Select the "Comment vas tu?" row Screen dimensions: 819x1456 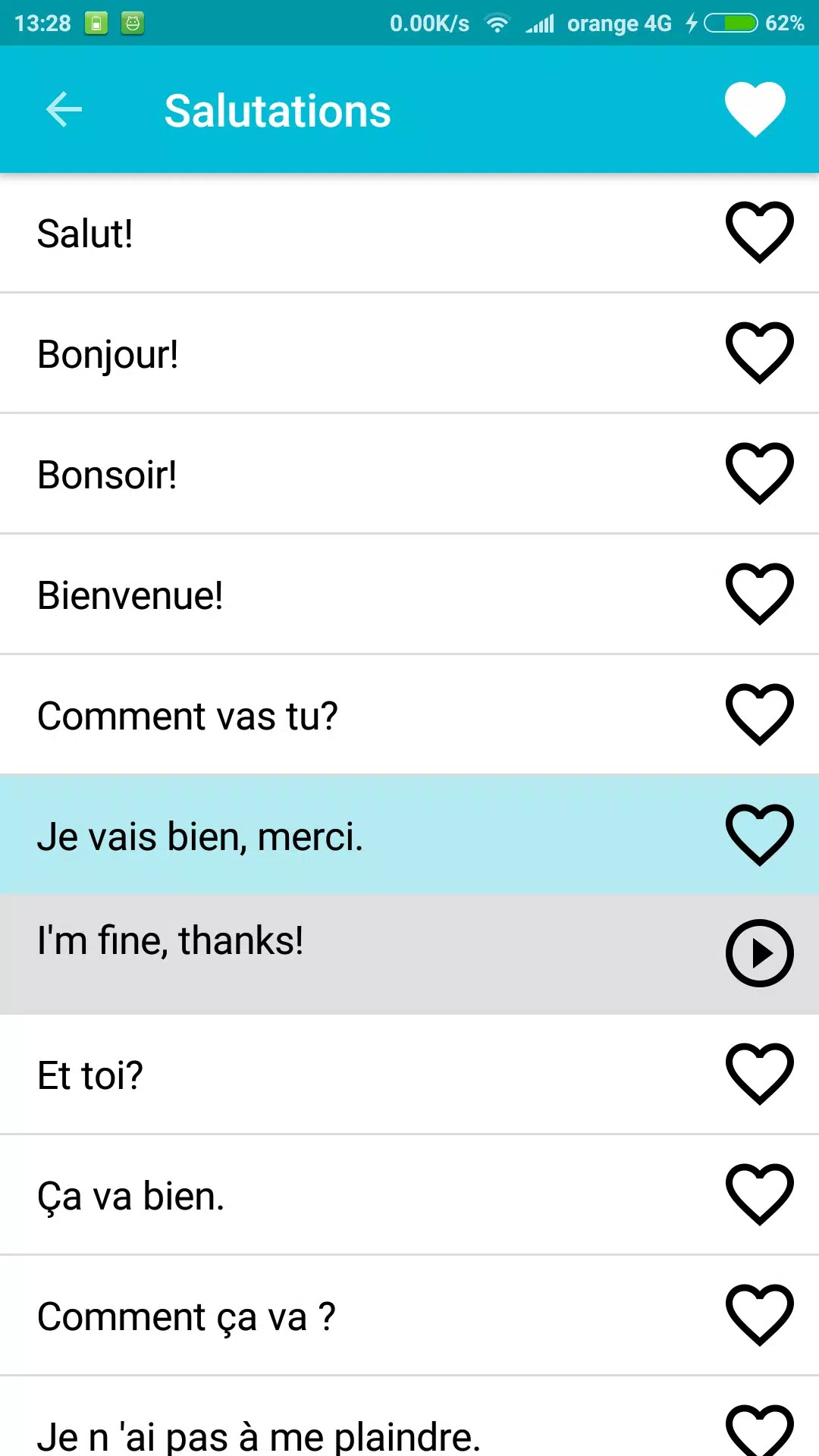(x=409, y=715)
